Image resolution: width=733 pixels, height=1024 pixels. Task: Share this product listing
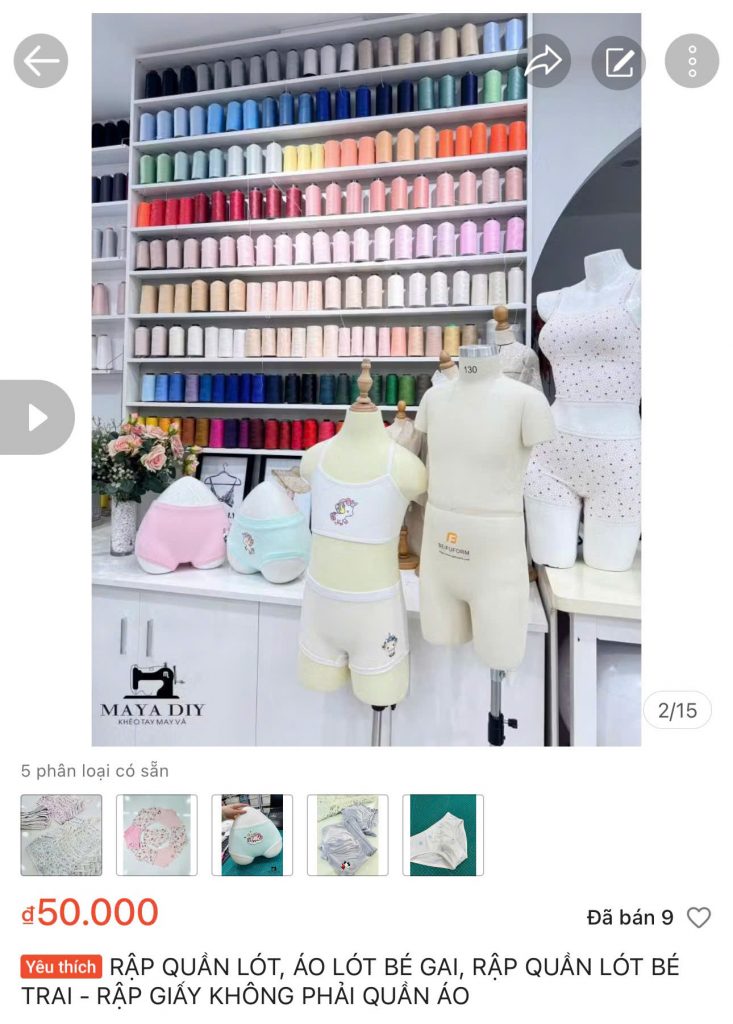[543, 61]
